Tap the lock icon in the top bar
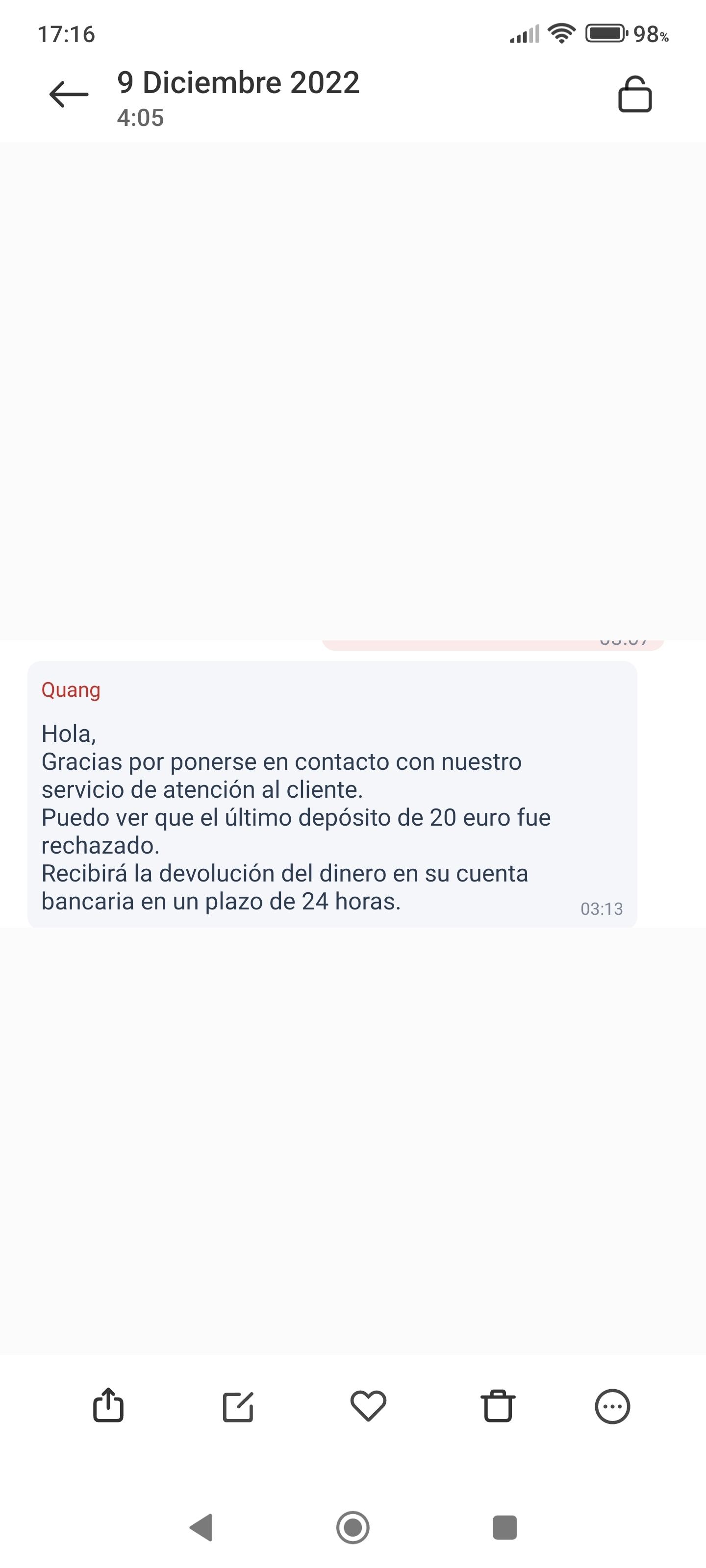This screenshot has width=706, height=1568. tap(635, 95)
